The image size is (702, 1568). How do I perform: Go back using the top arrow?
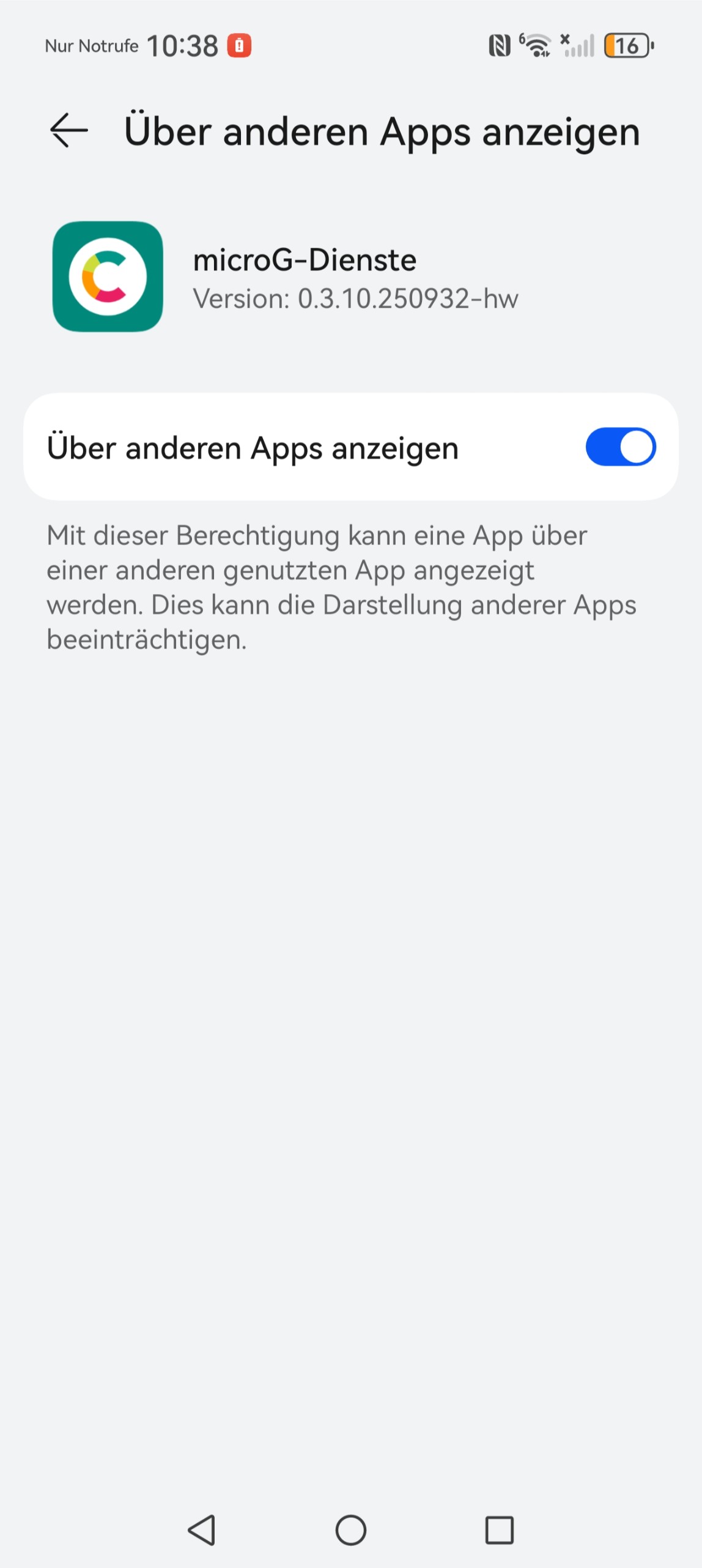click(x=68, y=130)
